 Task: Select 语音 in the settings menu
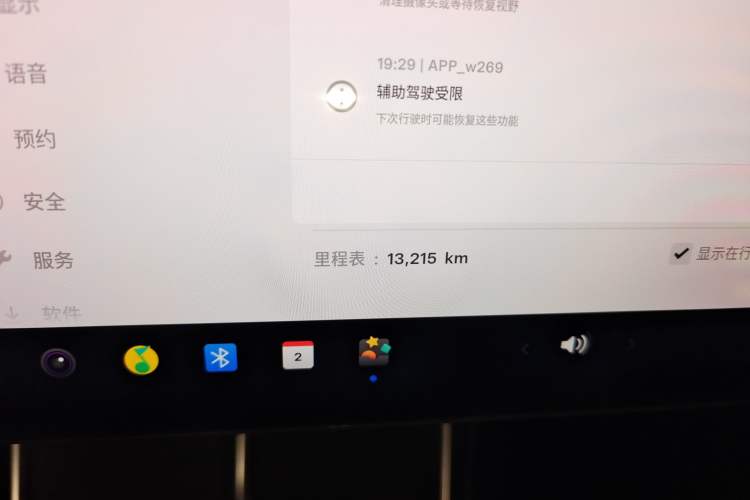pyautogui.click(x=26, y=74)
